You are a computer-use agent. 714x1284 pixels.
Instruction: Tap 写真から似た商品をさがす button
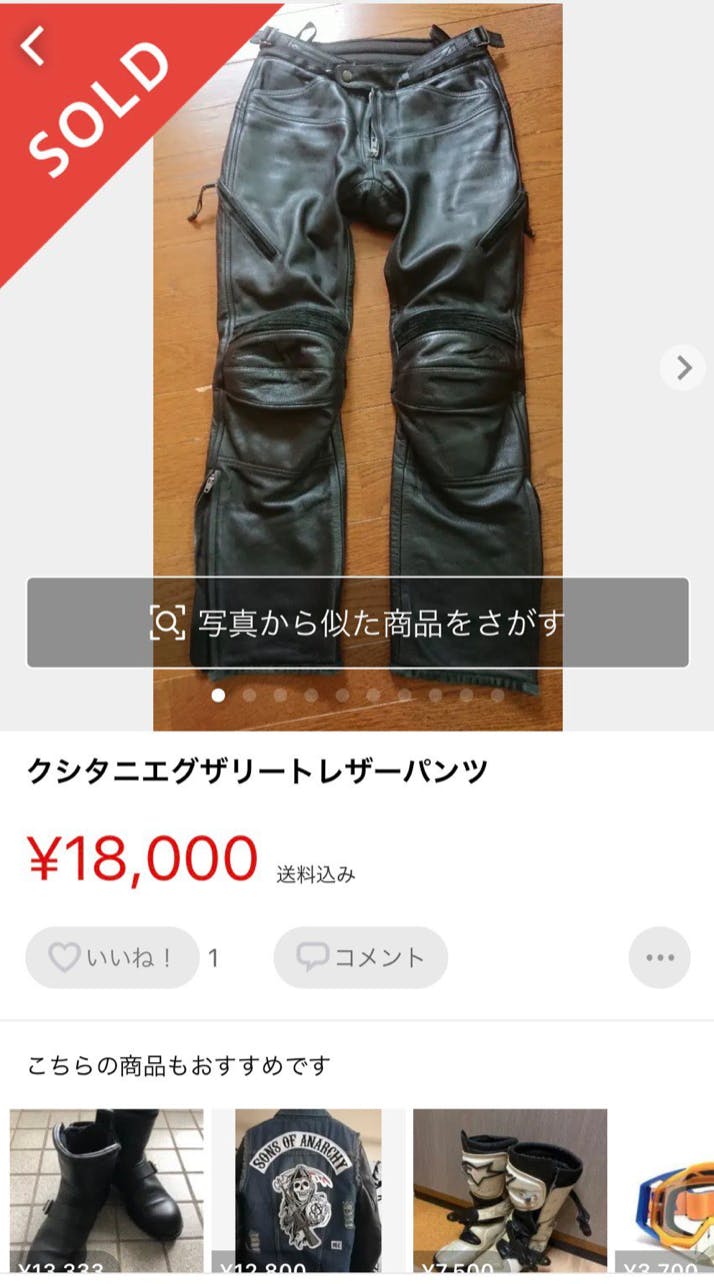coord(357,623)
